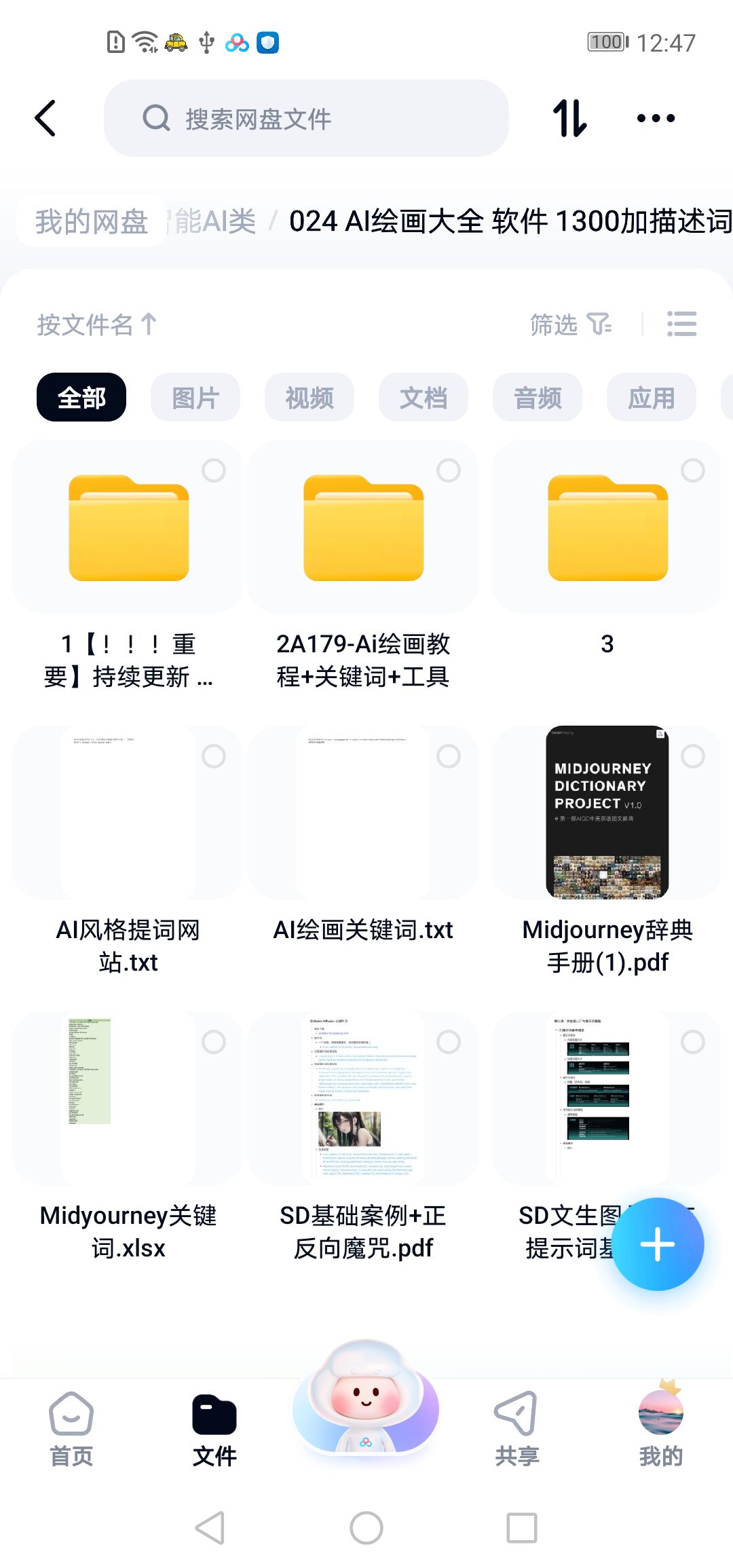Image resolution: width=733 pixels, height=1568 pixels.
Task: Tick the select circle on AI绘画关键词.txt
Action: tap(449, 756)
